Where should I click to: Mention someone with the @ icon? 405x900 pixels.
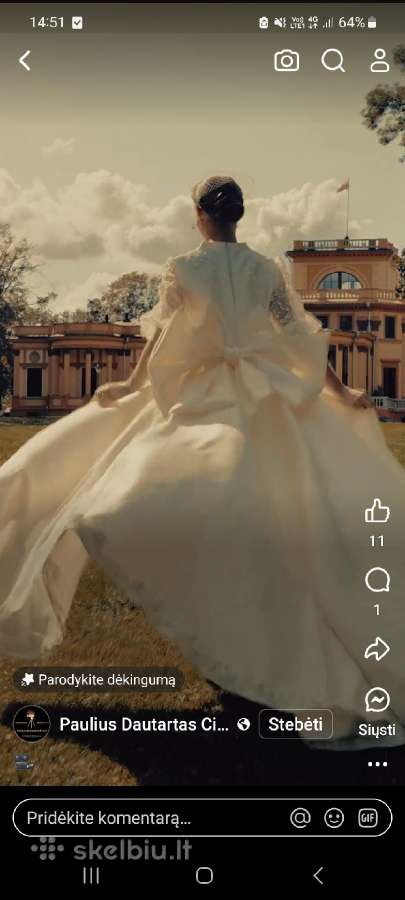pos(300,818)
